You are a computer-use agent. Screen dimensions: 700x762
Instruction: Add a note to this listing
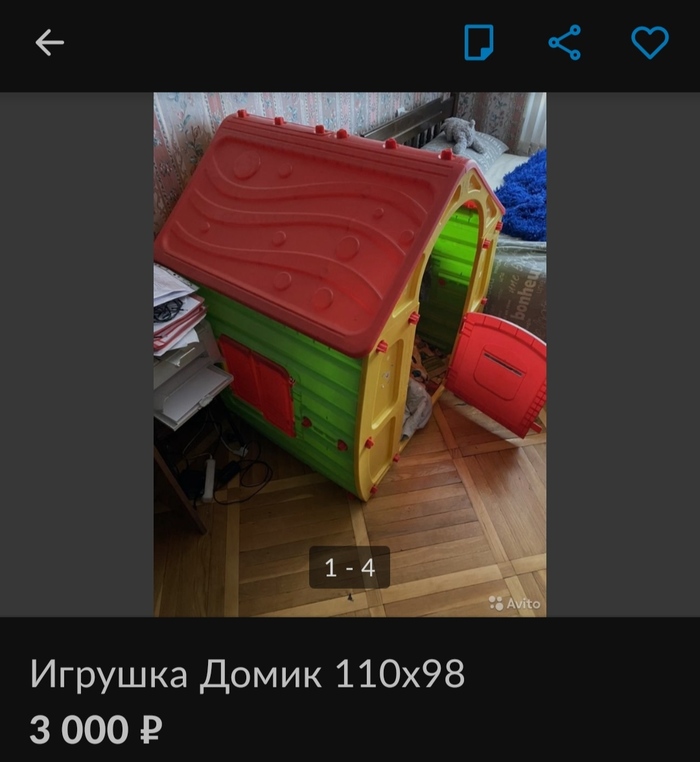click(x=479, y=42)
